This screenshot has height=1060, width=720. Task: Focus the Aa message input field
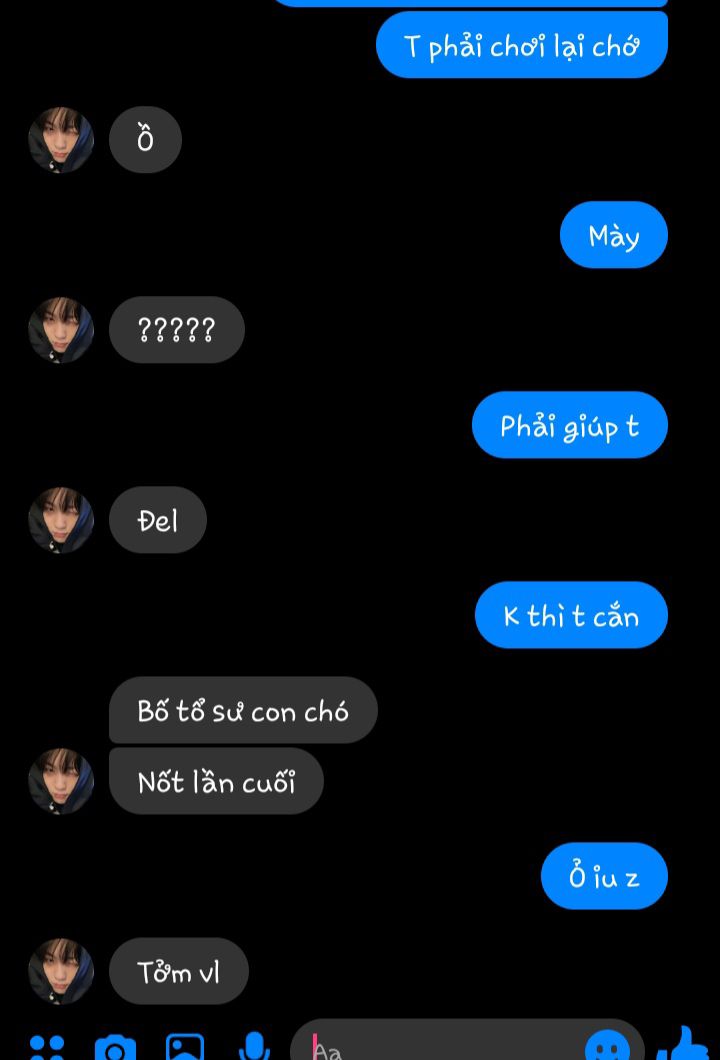[440, 1048]
